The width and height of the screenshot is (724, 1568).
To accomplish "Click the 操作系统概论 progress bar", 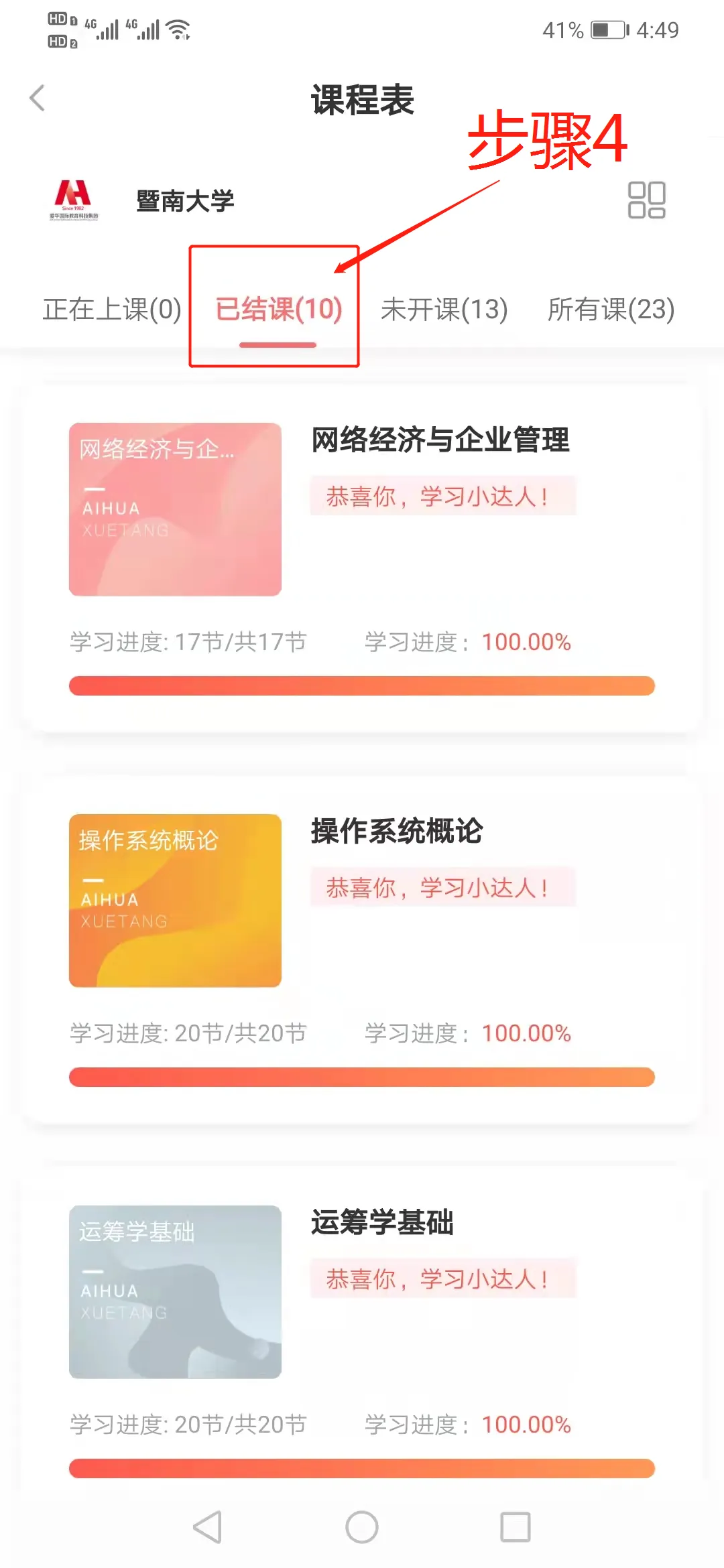I will 362,1077.
